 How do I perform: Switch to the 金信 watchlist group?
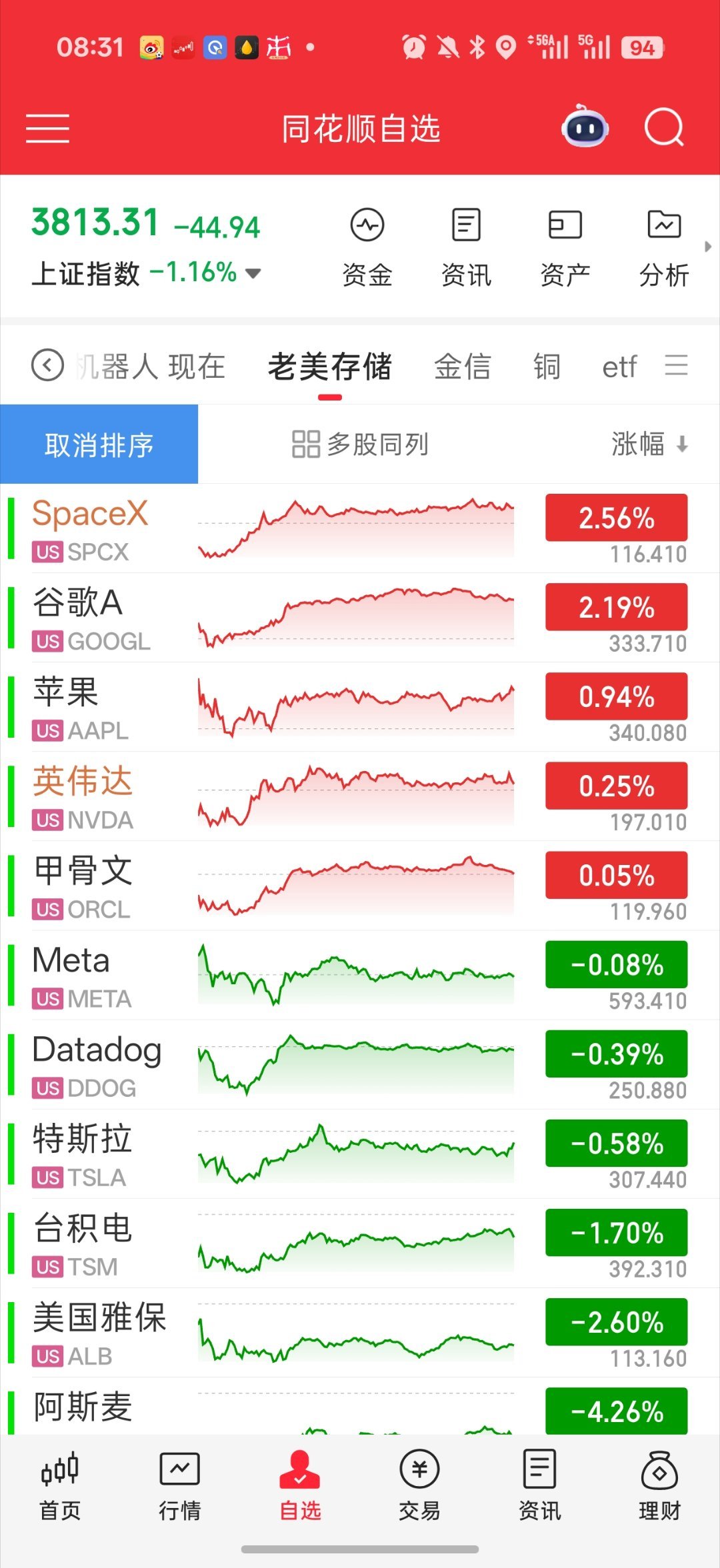[x=463, y=367]
